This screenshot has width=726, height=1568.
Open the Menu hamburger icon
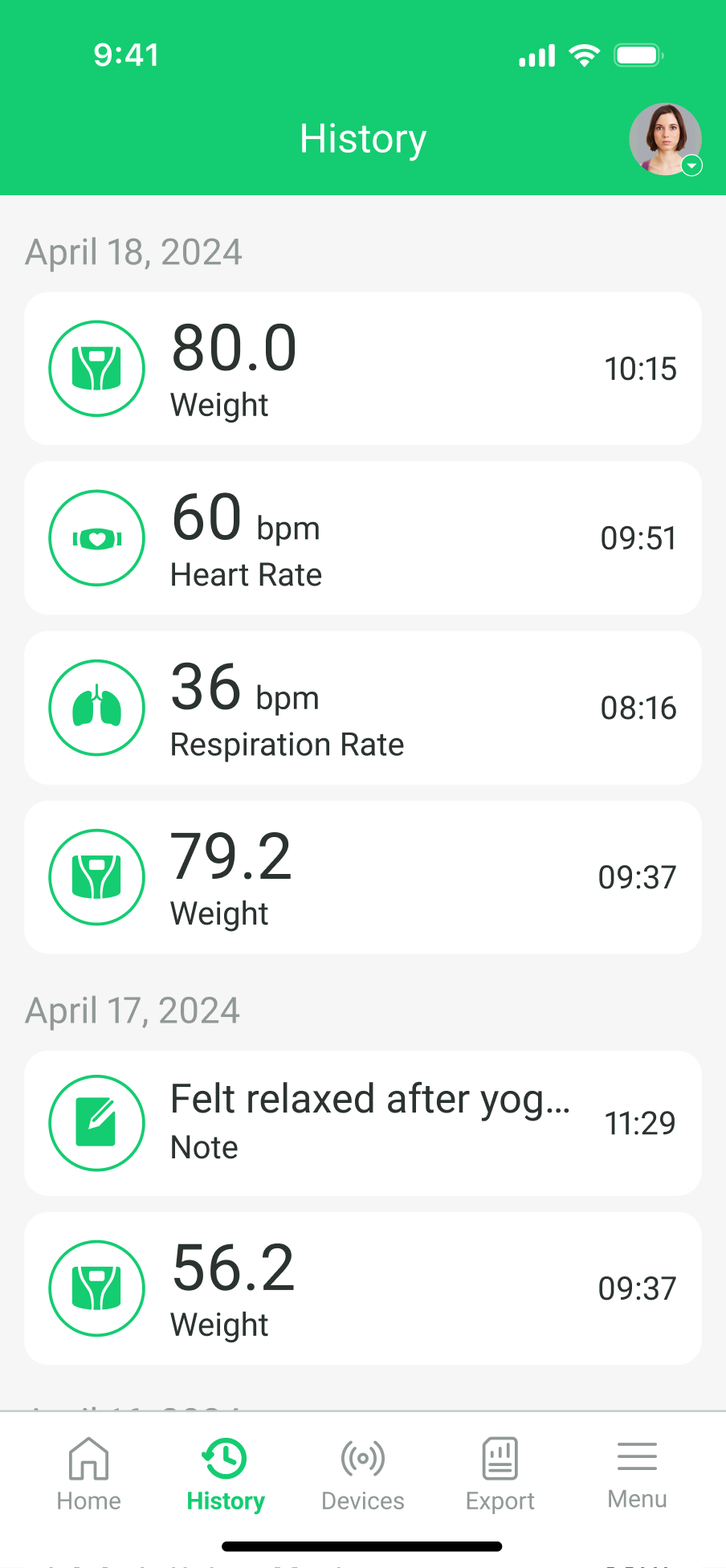pyautogui.click(x=636, y=1456)
